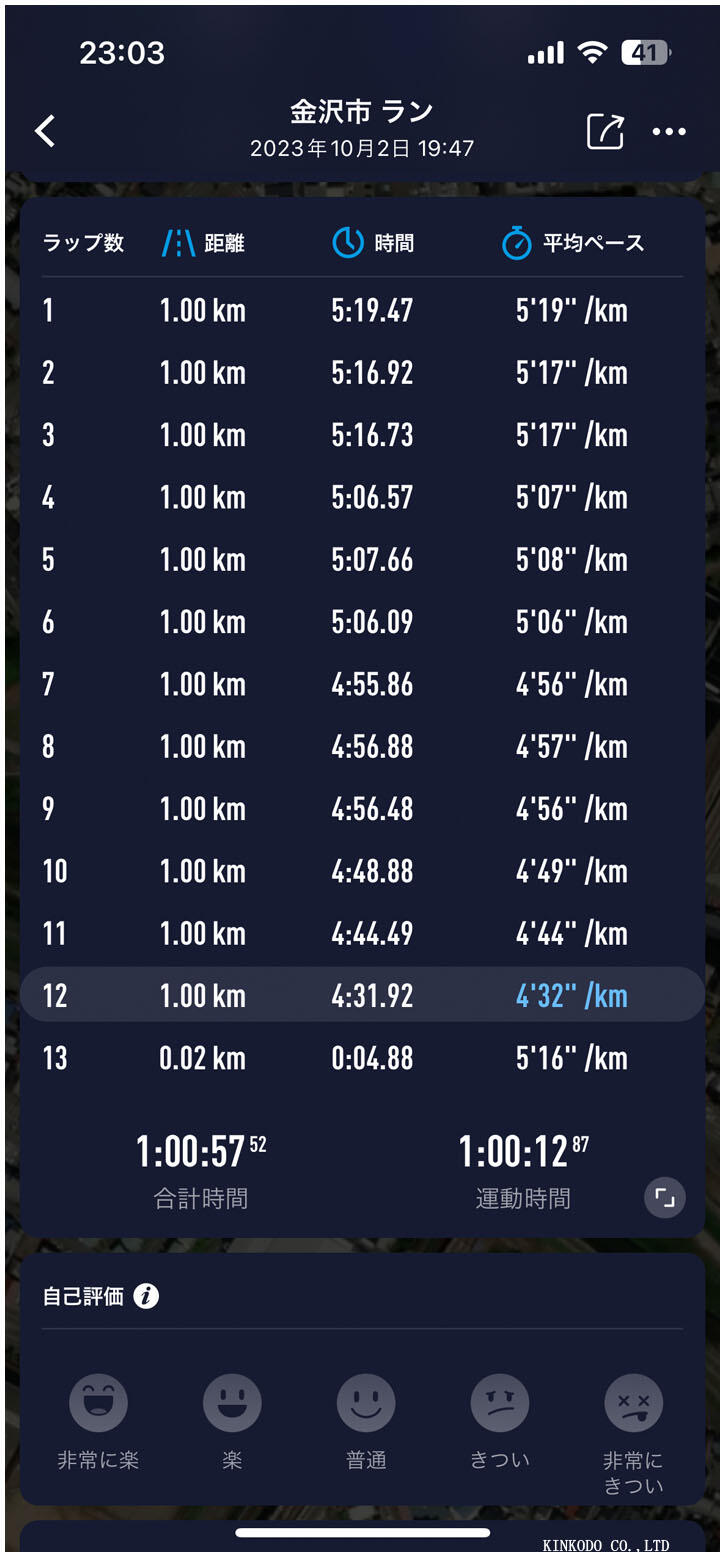Screen dimensions: 725x1558
Task: Select the 楽 self-evaluation face
Action: pyautogui.click(x=232, y=1403)
